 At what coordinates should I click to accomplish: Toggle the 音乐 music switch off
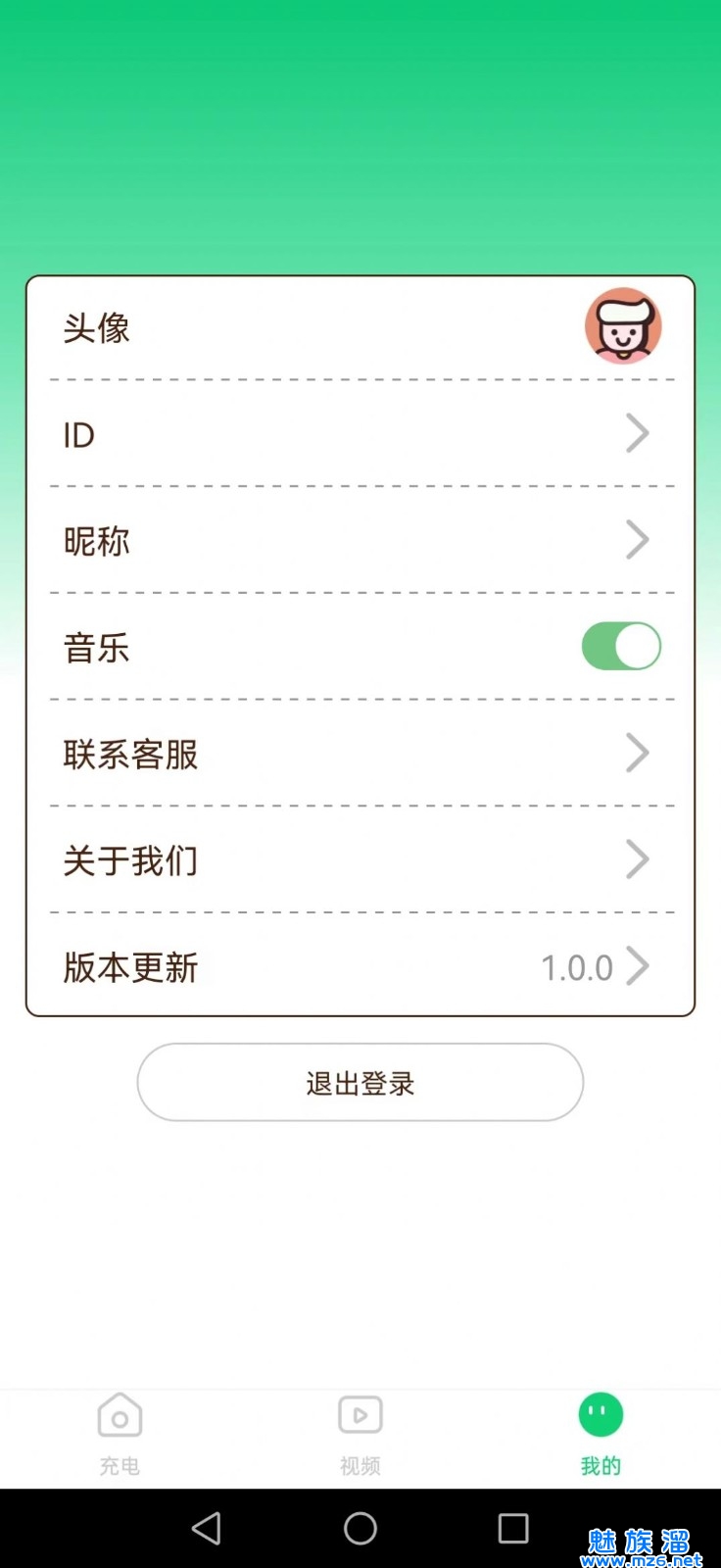pos(621,647)
